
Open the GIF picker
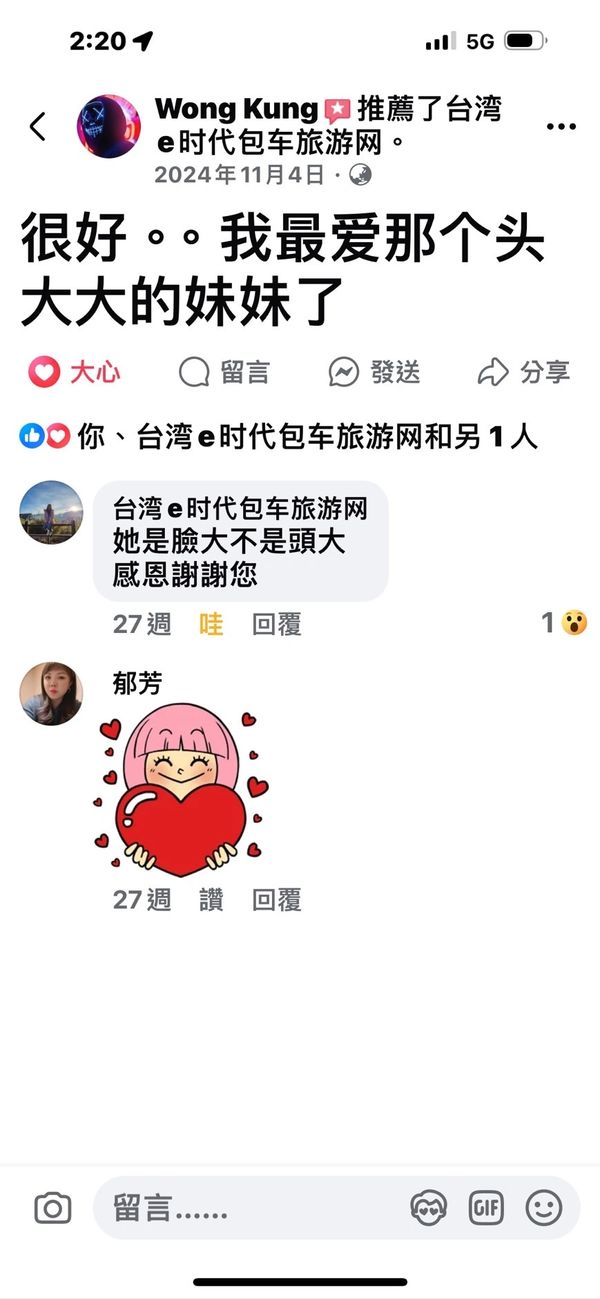[486, 1208]
